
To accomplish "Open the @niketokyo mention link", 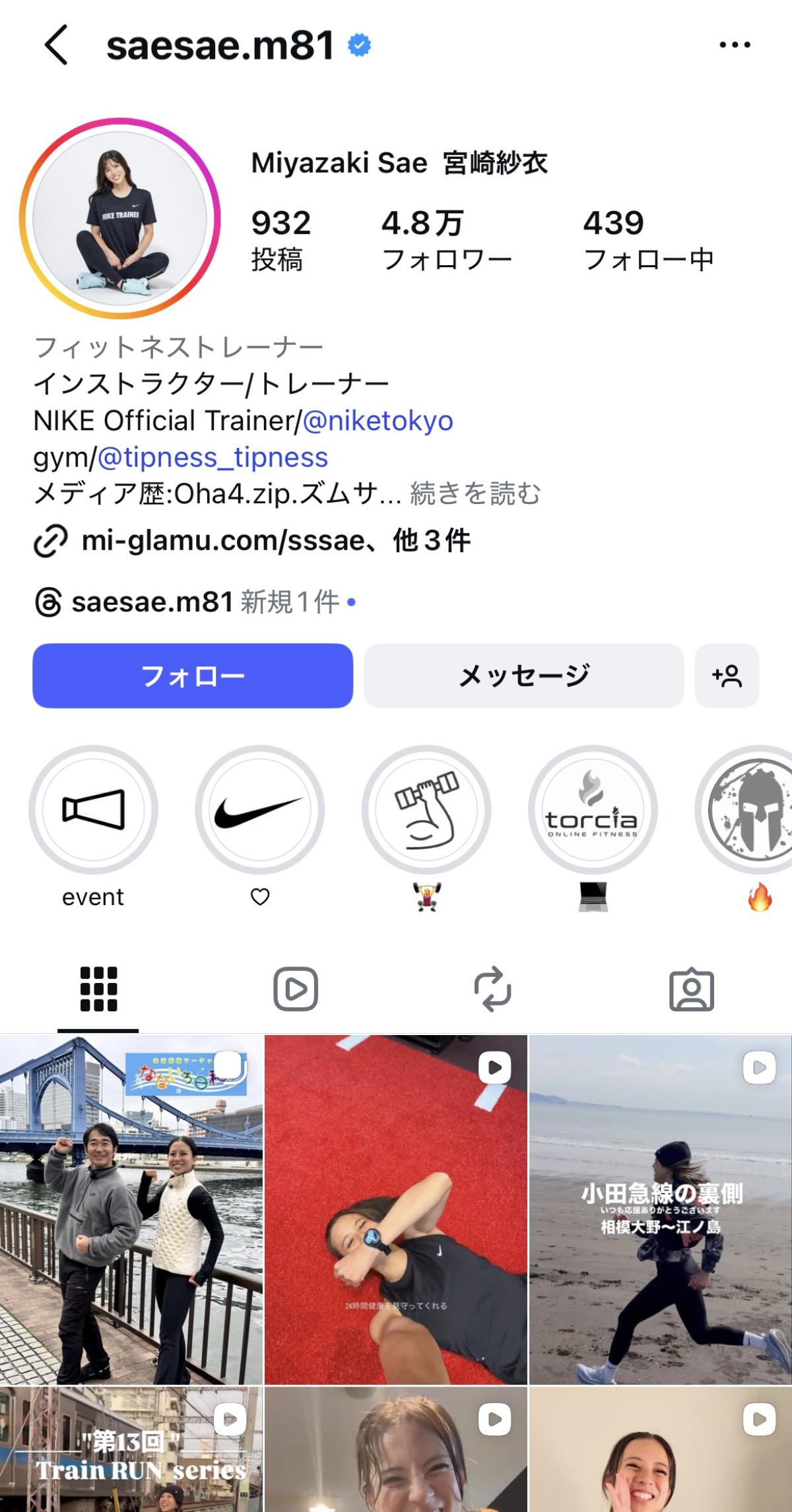I will pyautogui.click(x=378, y=420).
